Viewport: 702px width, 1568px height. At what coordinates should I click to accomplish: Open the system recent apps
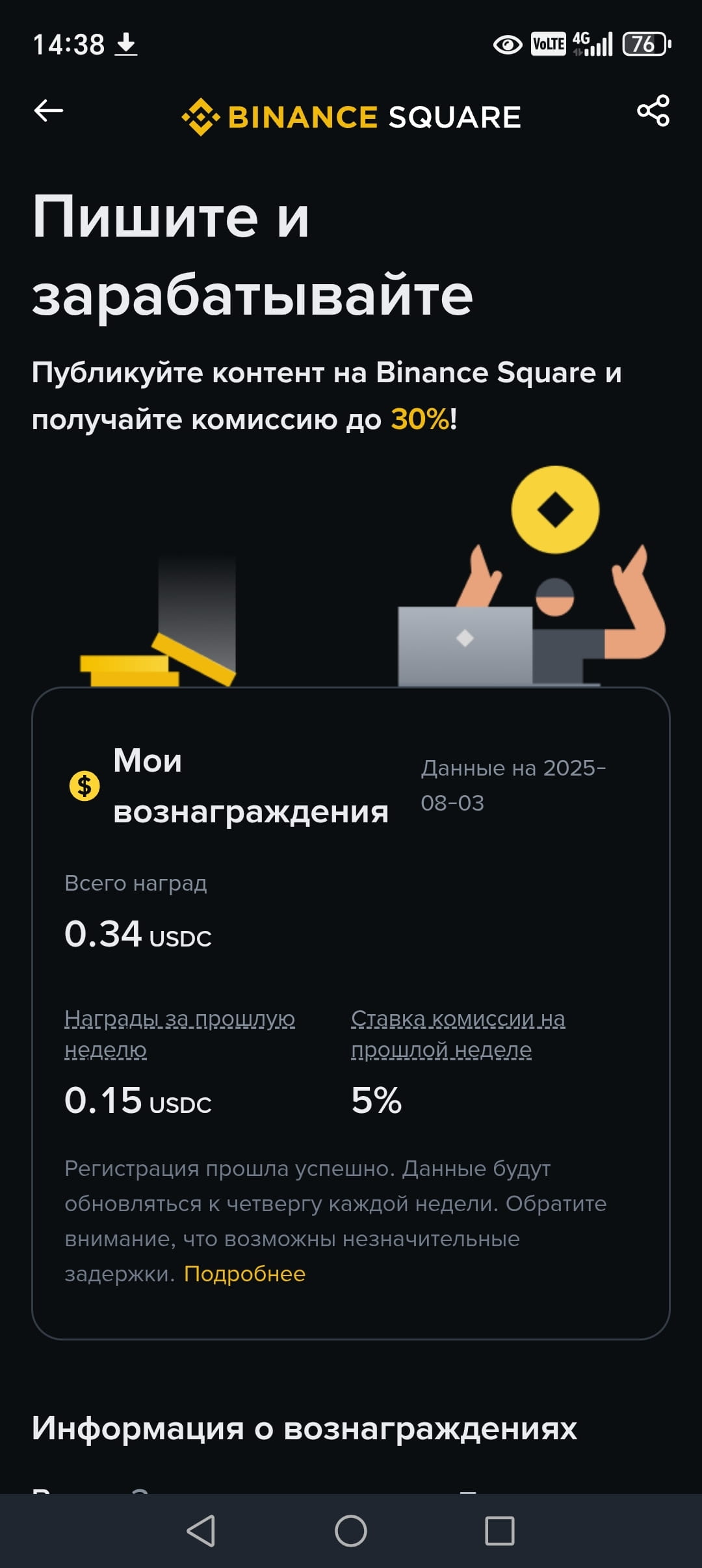coord(500,1530)
